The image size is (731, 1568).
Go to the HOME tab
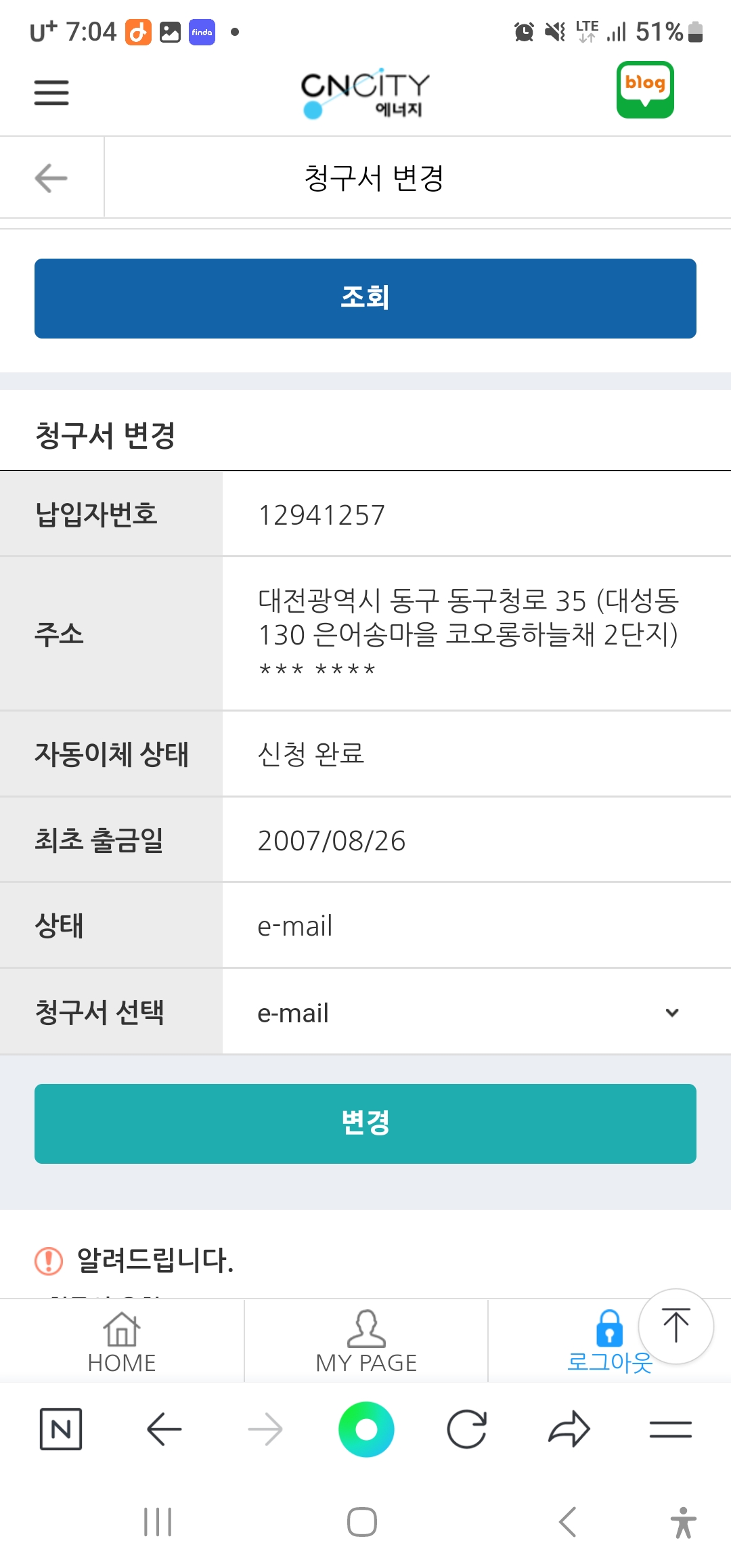point(122,1342)
